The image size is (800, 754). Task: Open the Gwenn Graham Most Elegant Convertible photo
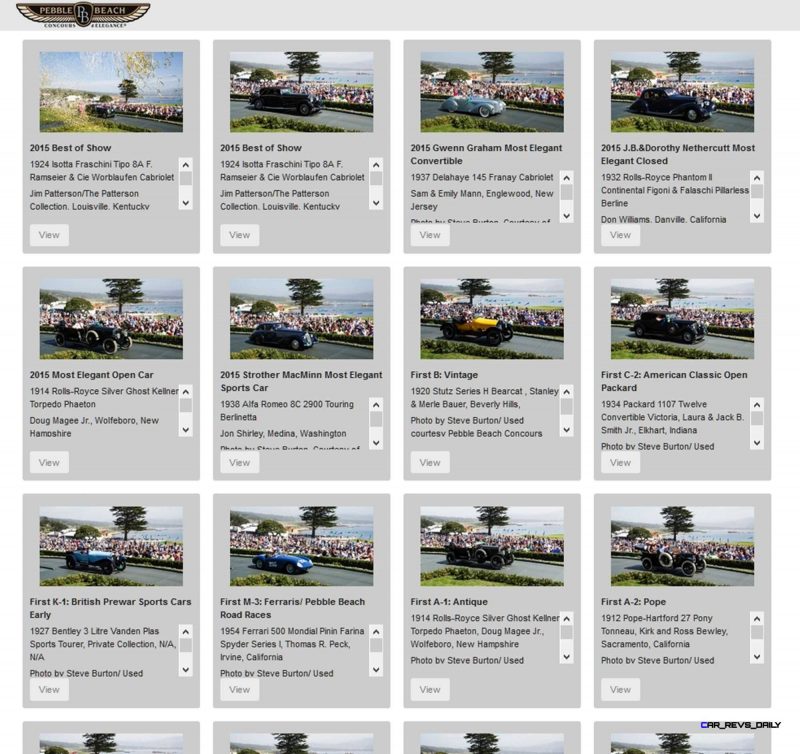(492, 92)
